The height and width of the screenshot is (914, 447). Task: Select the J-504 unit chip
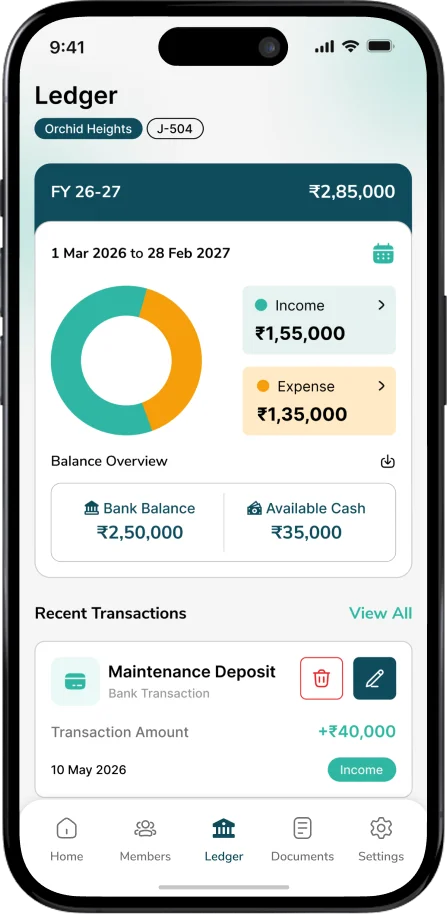coord(175,129)
